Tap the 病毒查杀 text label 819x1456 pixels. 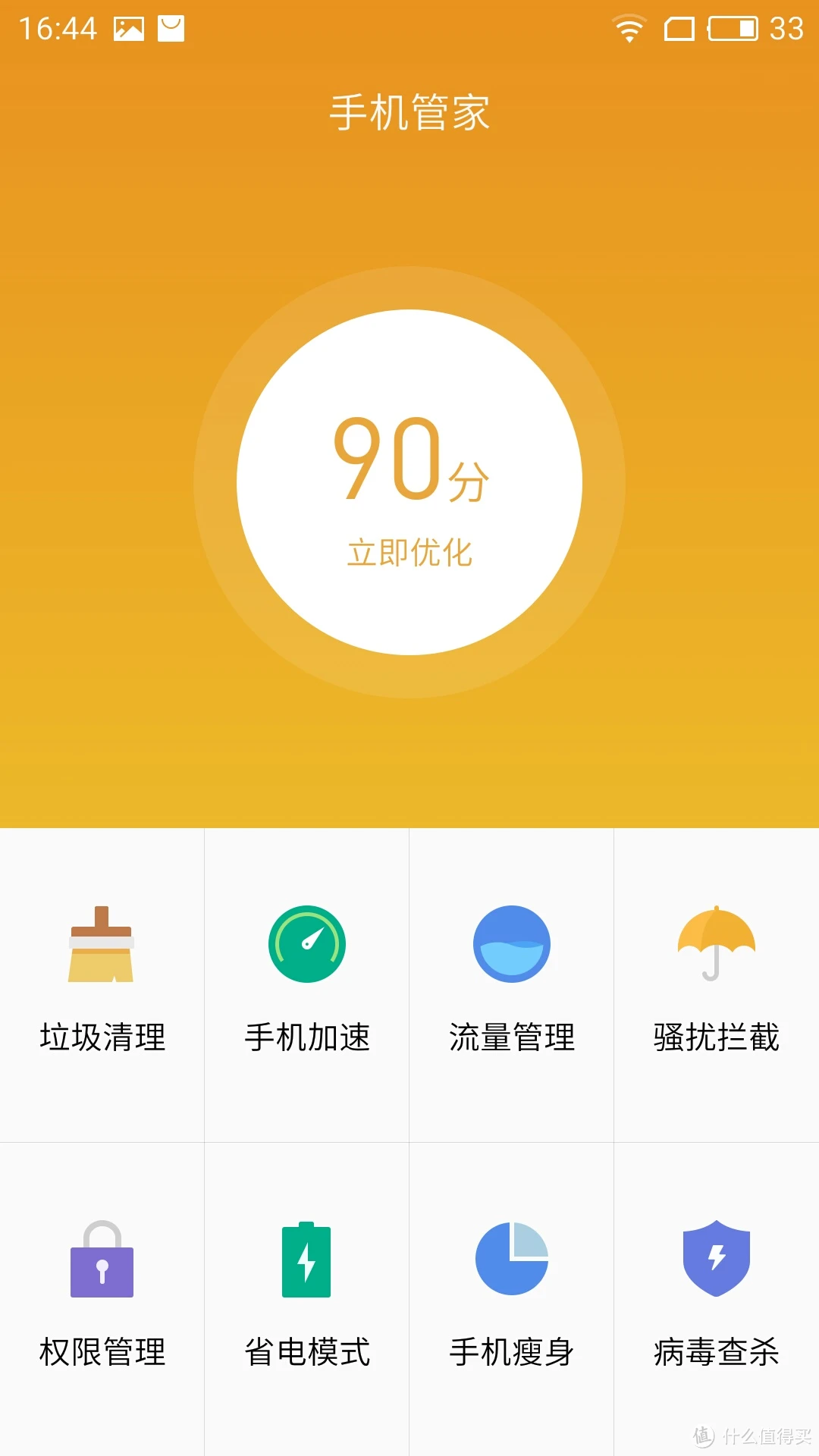(715, 1350)
